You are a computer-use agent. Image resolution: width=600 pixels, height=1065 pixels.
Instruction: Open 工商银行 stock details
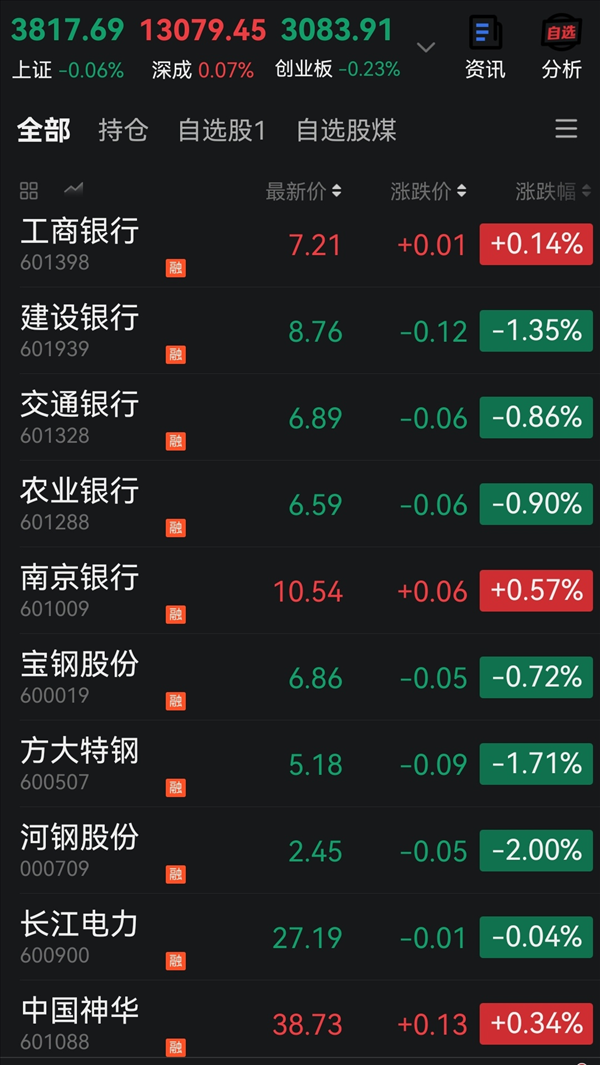[x=300, y=245]
